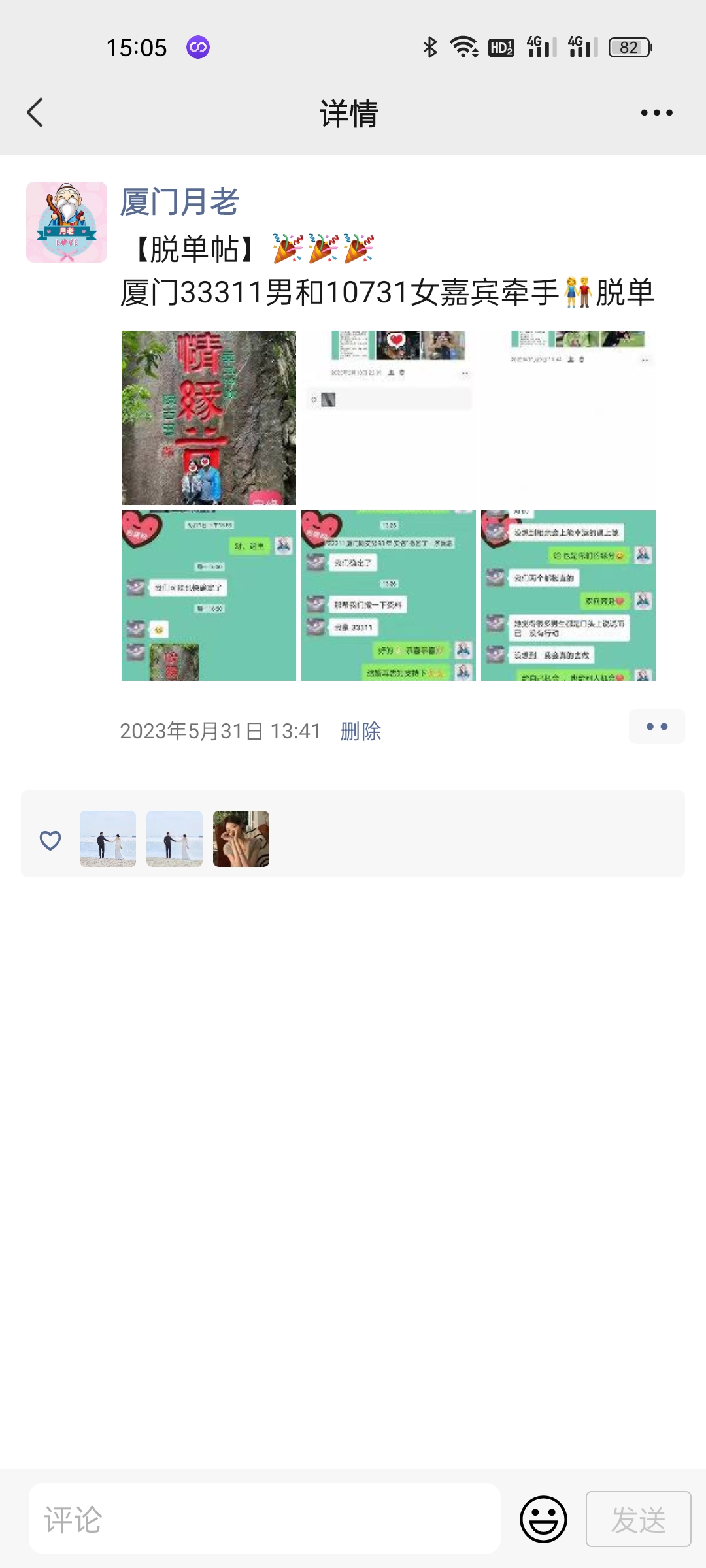Screen dimensions: 706x1568
Task: Open the emoji picker
Action: (x=543, y=1518)
